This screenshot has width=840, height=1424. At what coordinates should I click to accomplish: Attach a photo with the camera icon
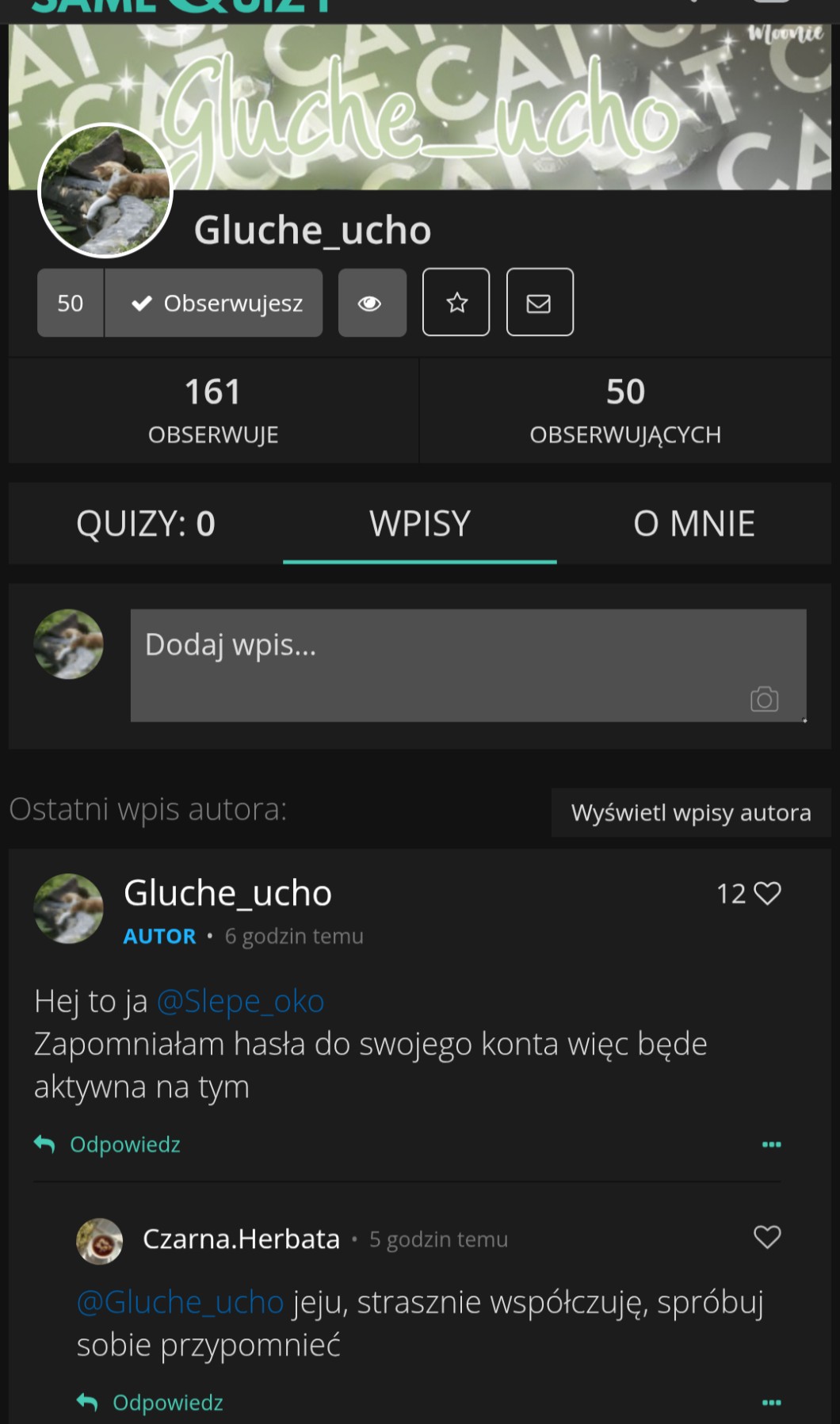pyautogui.click(x=764, y=699)
